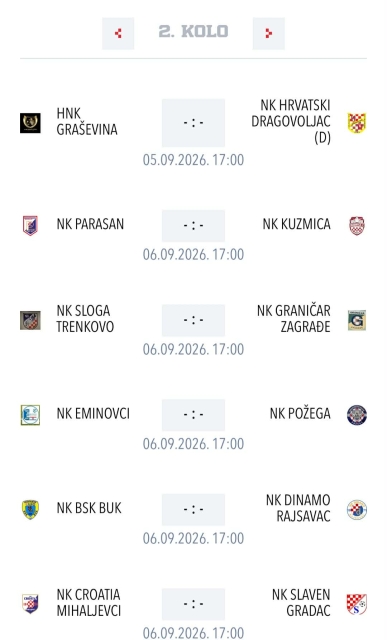Open NK BSK Buk vs Dinamo Rajsavac match
This screenshot has height=640, width=387.
pyautogui.click(x=194, y=510)
